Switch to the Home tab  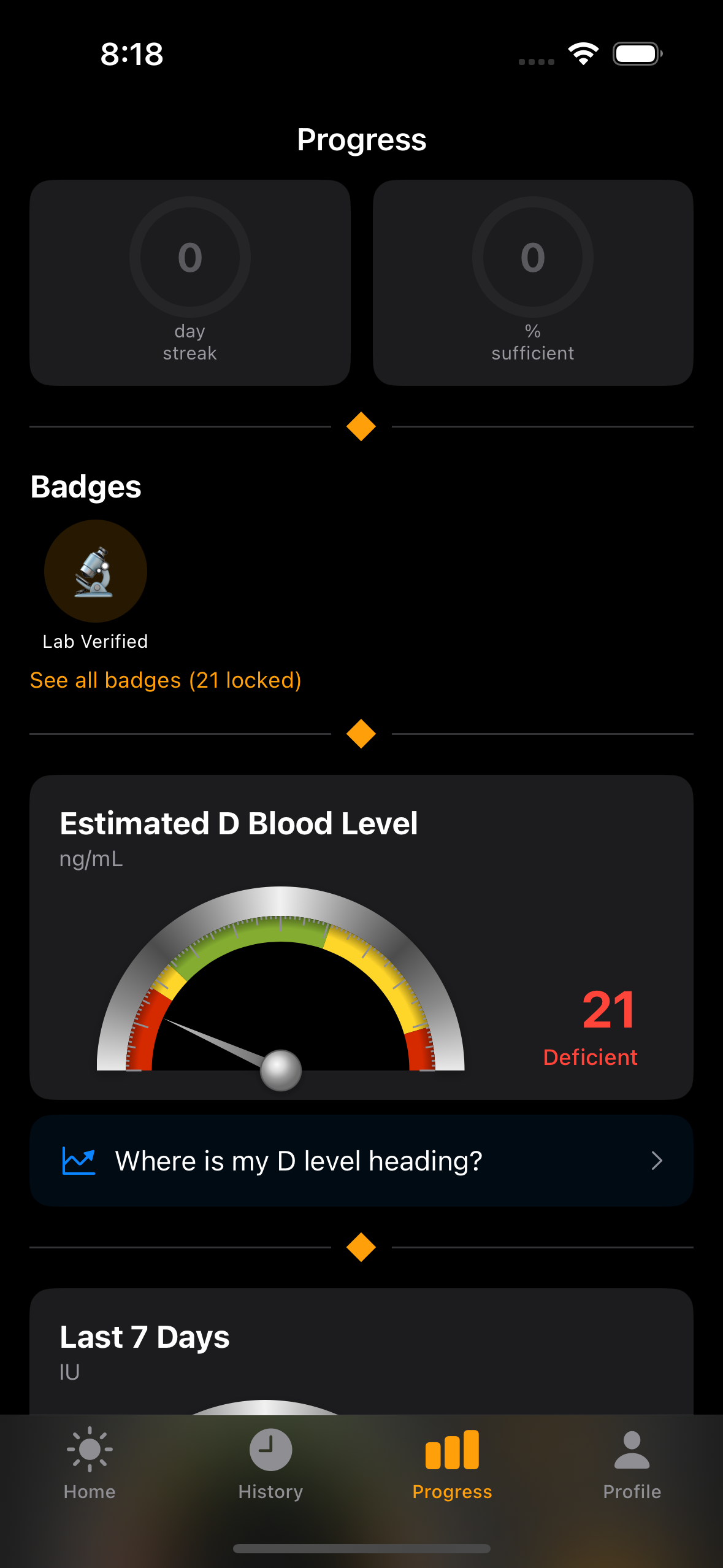tap(90, 1463)
